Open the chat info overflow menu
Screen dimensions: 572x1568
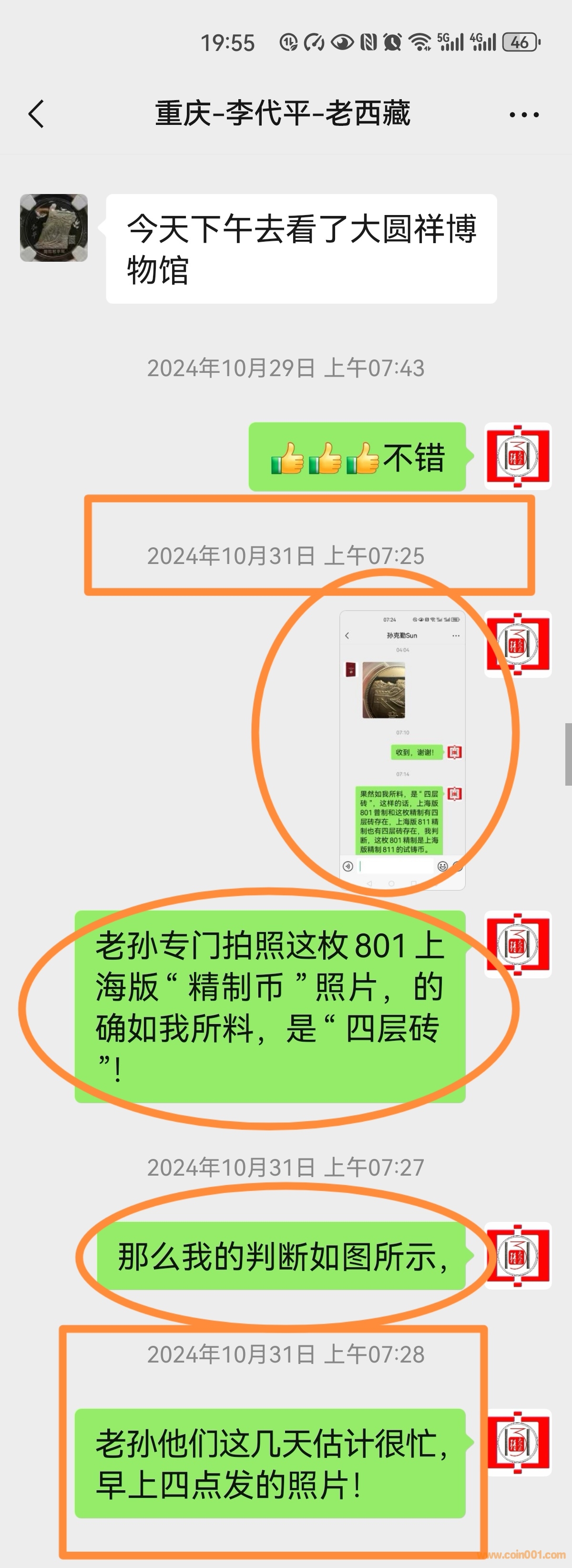524,114
